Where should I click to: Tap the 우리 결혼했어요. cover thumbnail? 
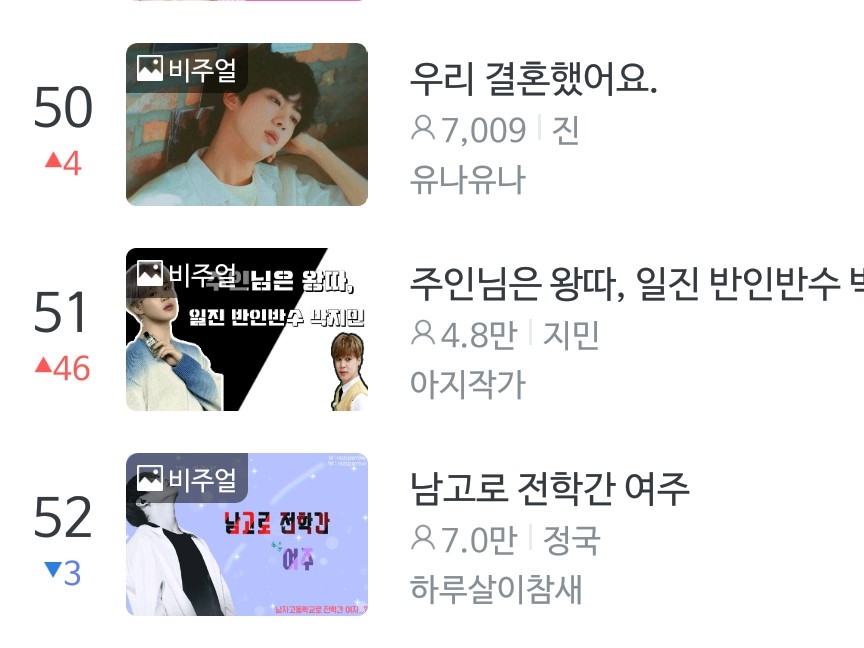pos(247,125)
